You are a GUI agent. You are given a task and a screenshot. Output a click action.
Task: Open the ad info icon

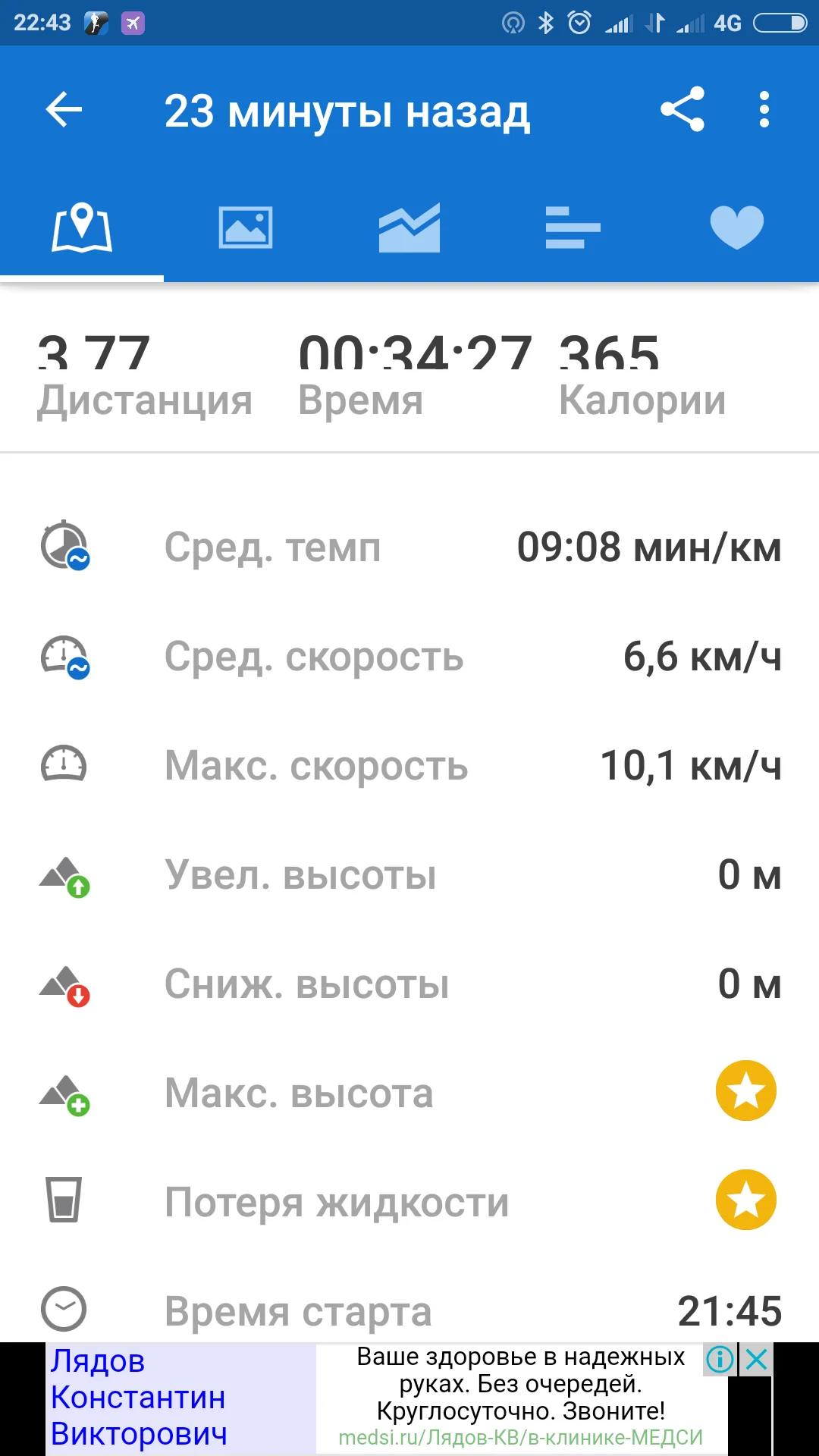pyautogui.click(x=719, y=1360)
